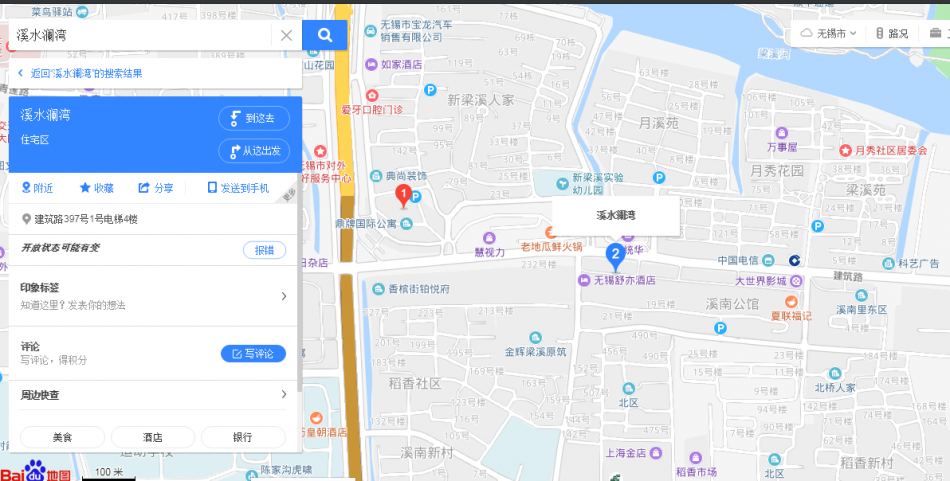This screenshot has width=950, height=481.
Task: Tap the search field containing 溪水澜湾
Action: pos(140,35)
